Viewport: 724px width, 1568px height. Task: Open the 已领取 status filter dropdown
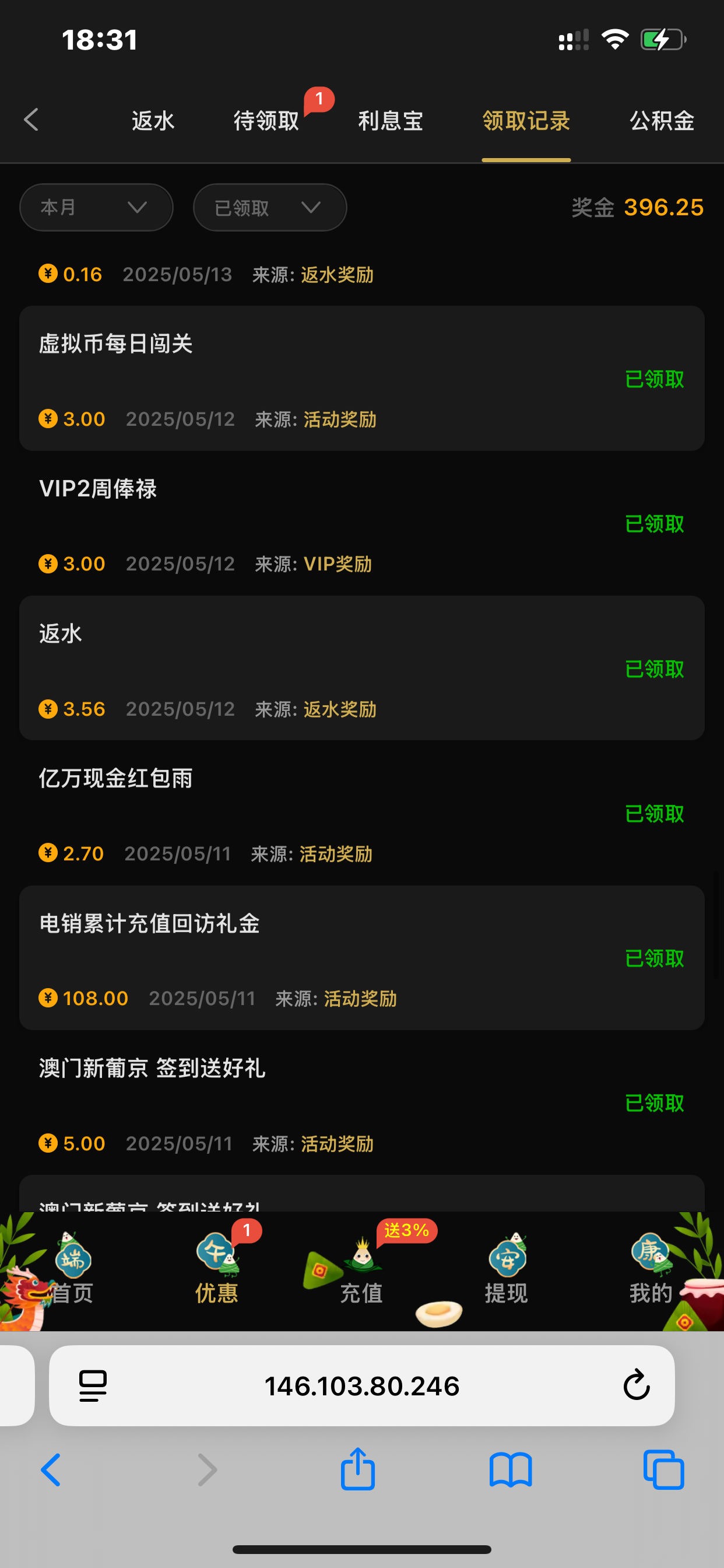pyautogui.click(x=269, y=208)
